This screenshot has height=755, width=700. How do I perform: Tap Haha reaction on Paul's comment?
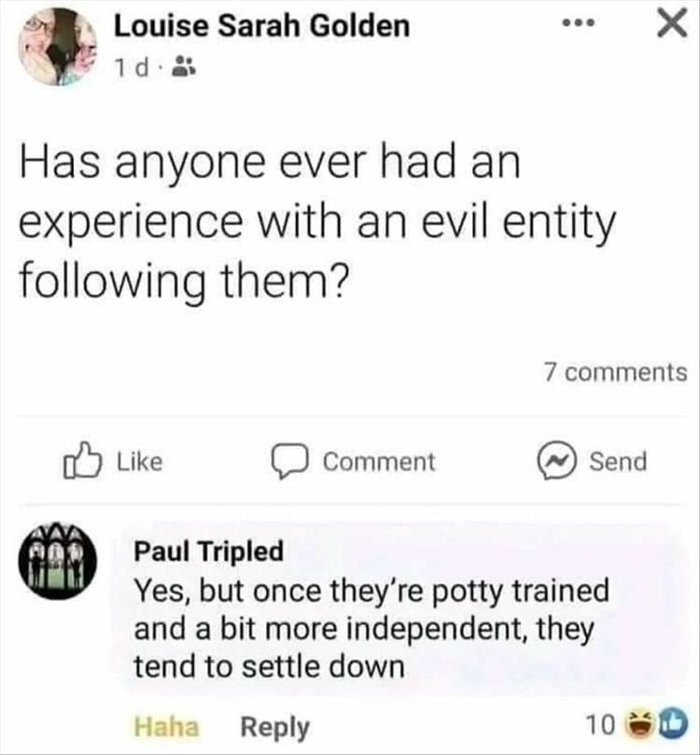166,726
